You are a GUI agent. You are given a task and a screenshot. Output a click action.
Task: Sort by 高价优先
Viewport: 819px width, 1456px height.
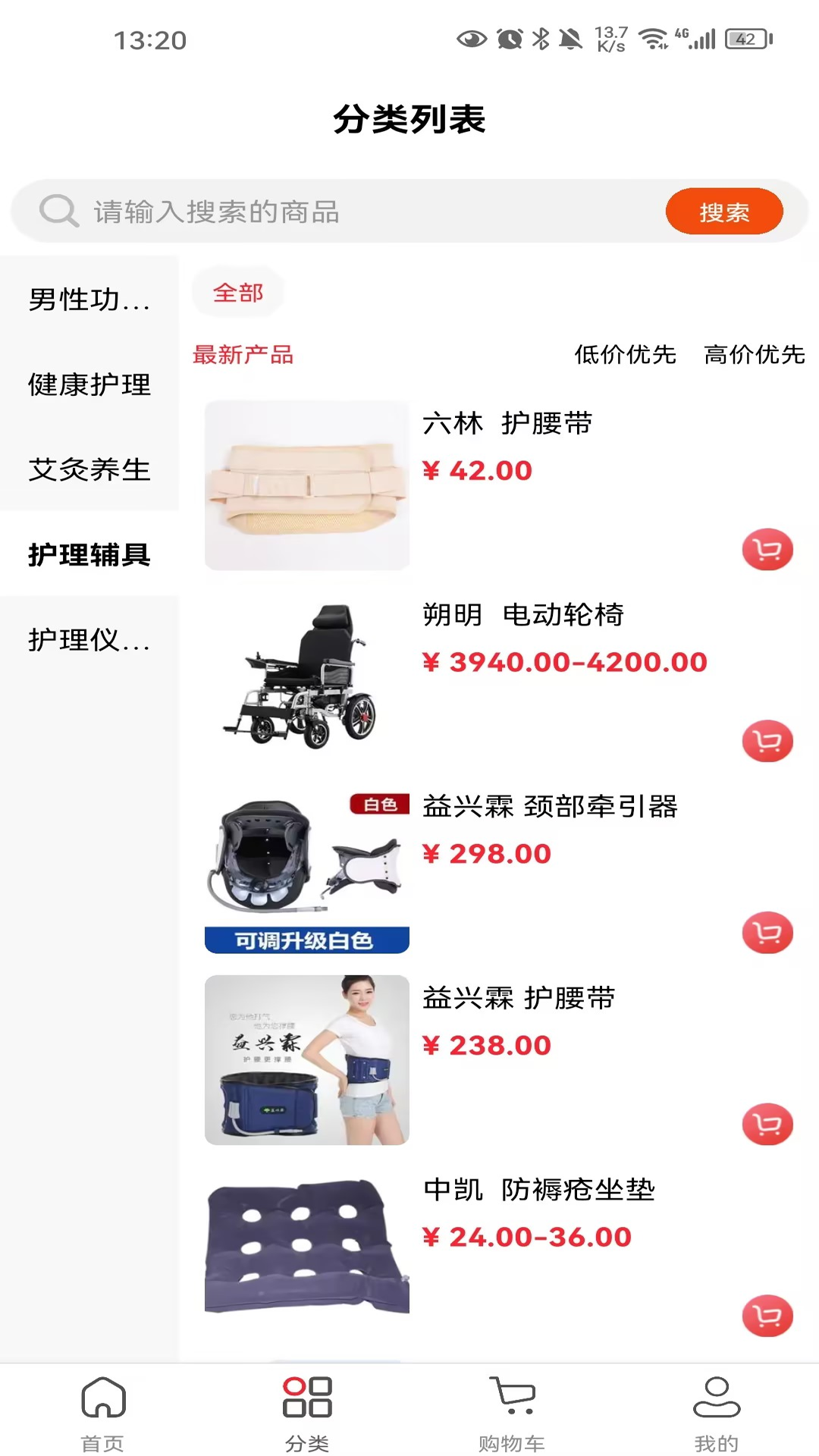coord(754,354)
